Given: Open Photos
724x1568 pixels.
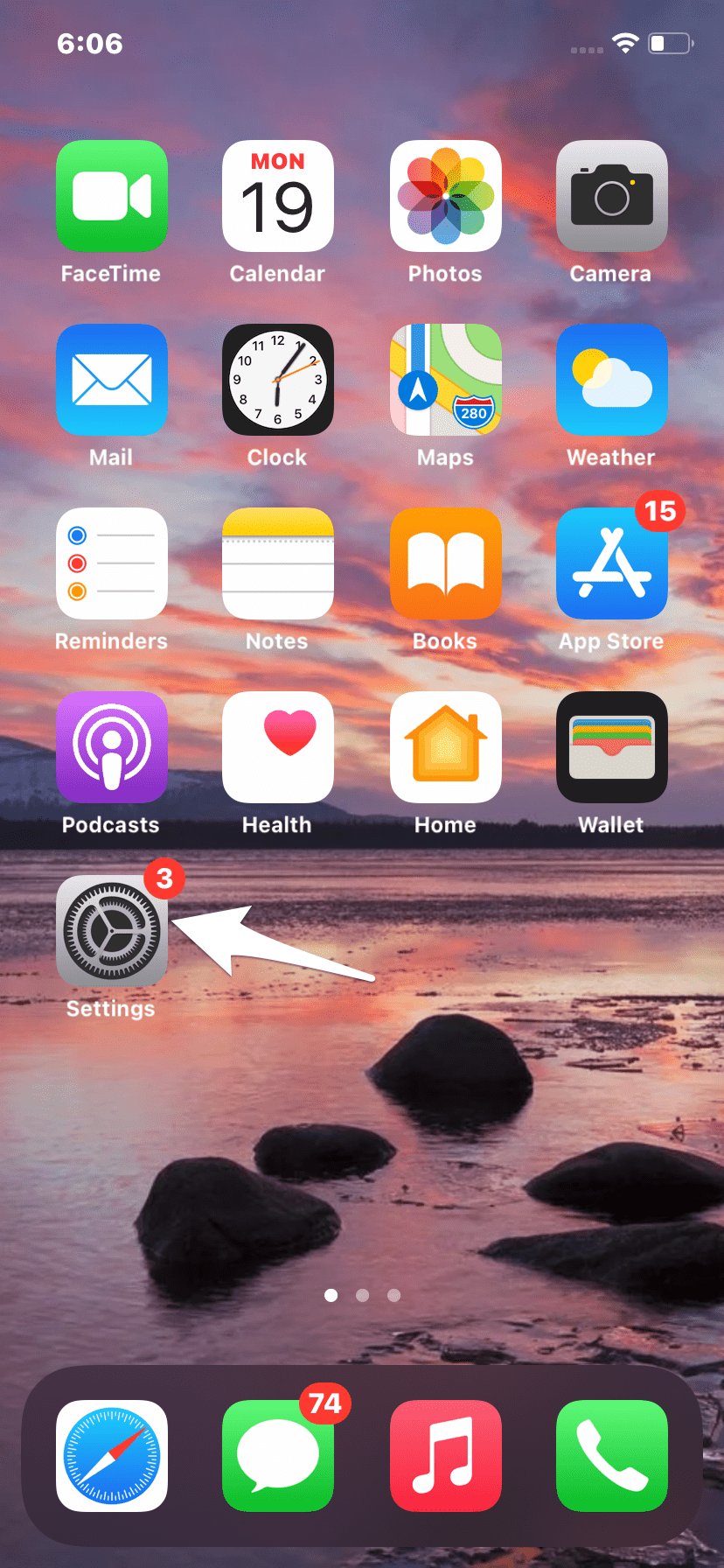Looking at the screenshot, I should click(x=445, y=196).
